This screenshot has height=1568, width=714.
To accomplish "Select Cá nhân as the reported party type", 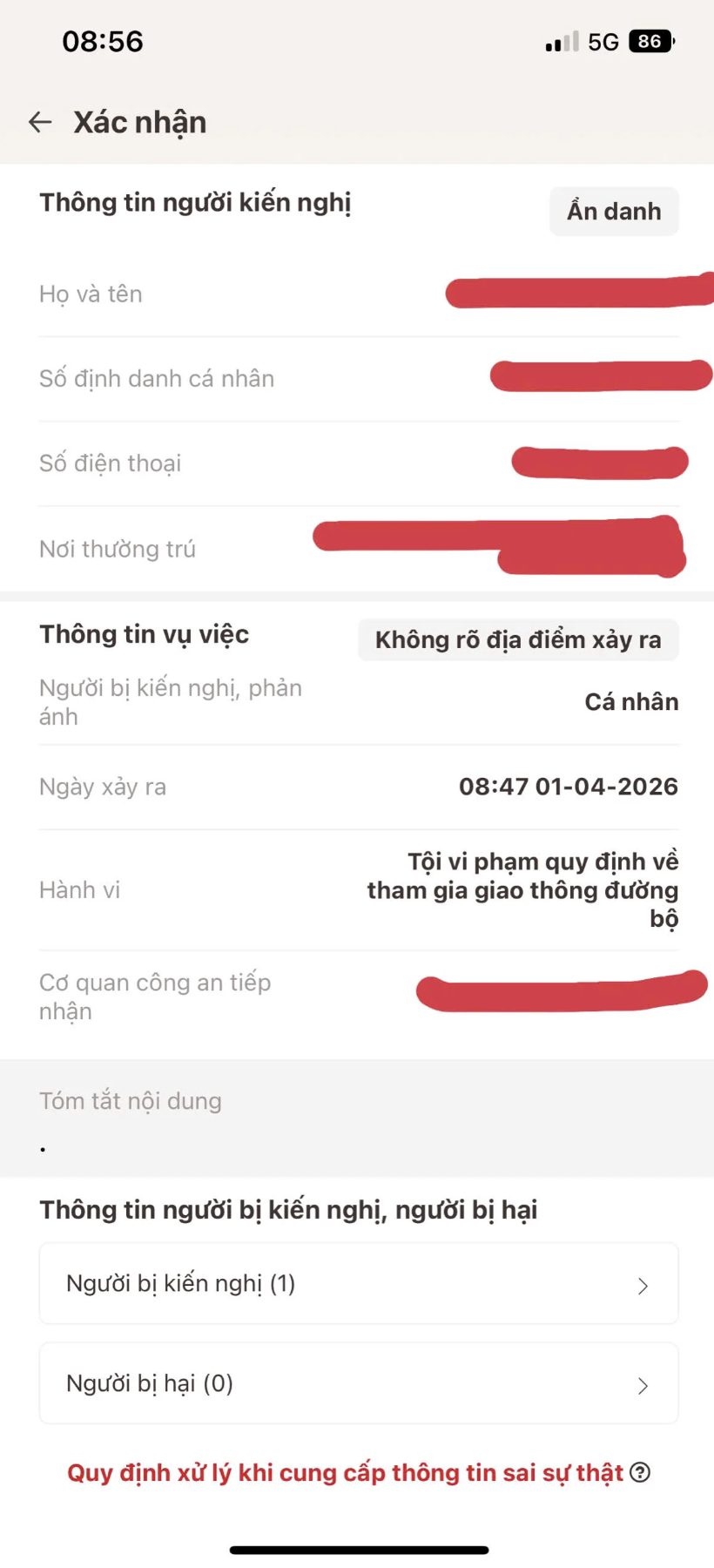I will (x=630, y=701).
